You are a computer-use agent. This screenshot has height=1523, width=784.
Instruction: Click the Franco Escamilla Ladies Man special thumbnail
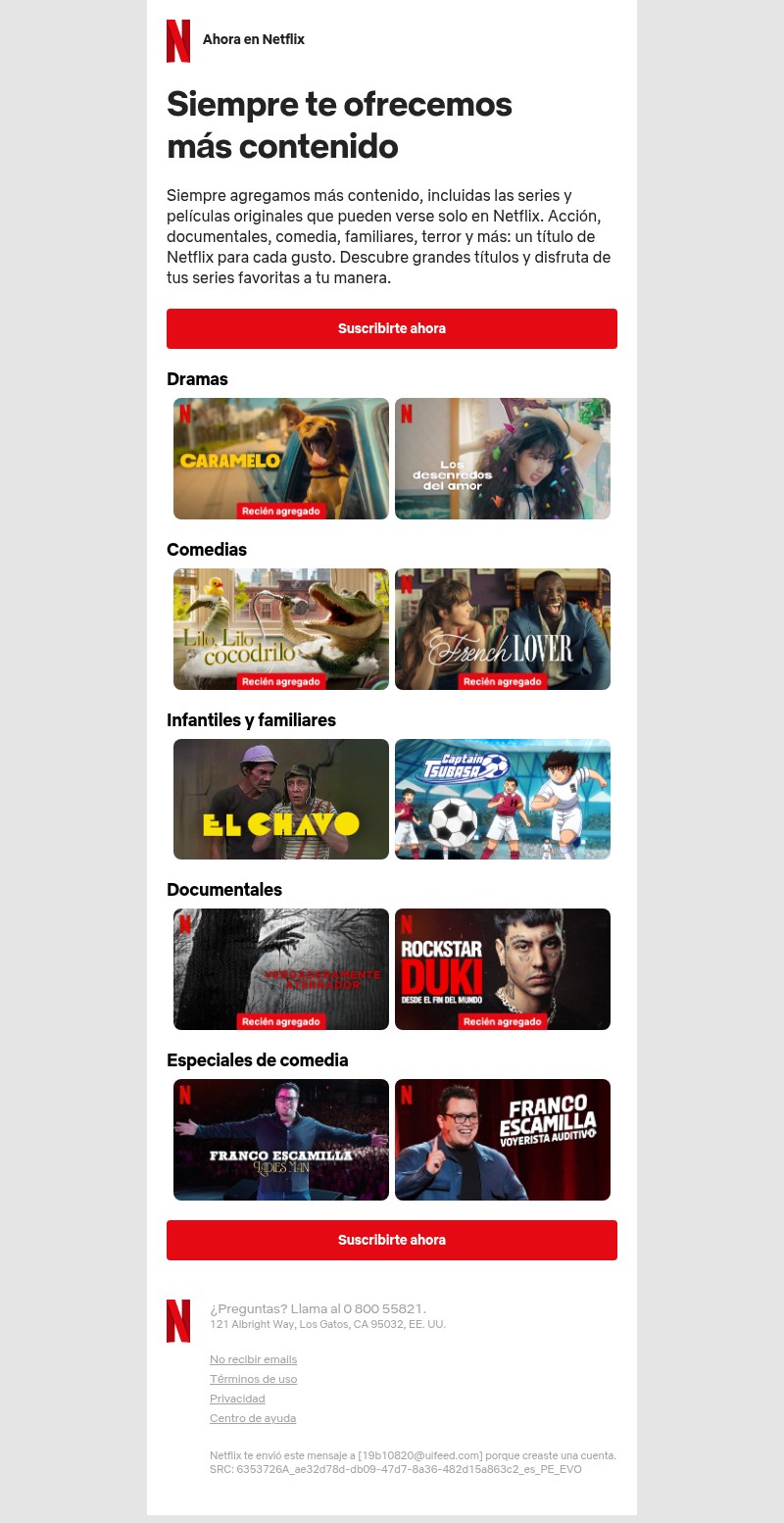point(281,1139)
